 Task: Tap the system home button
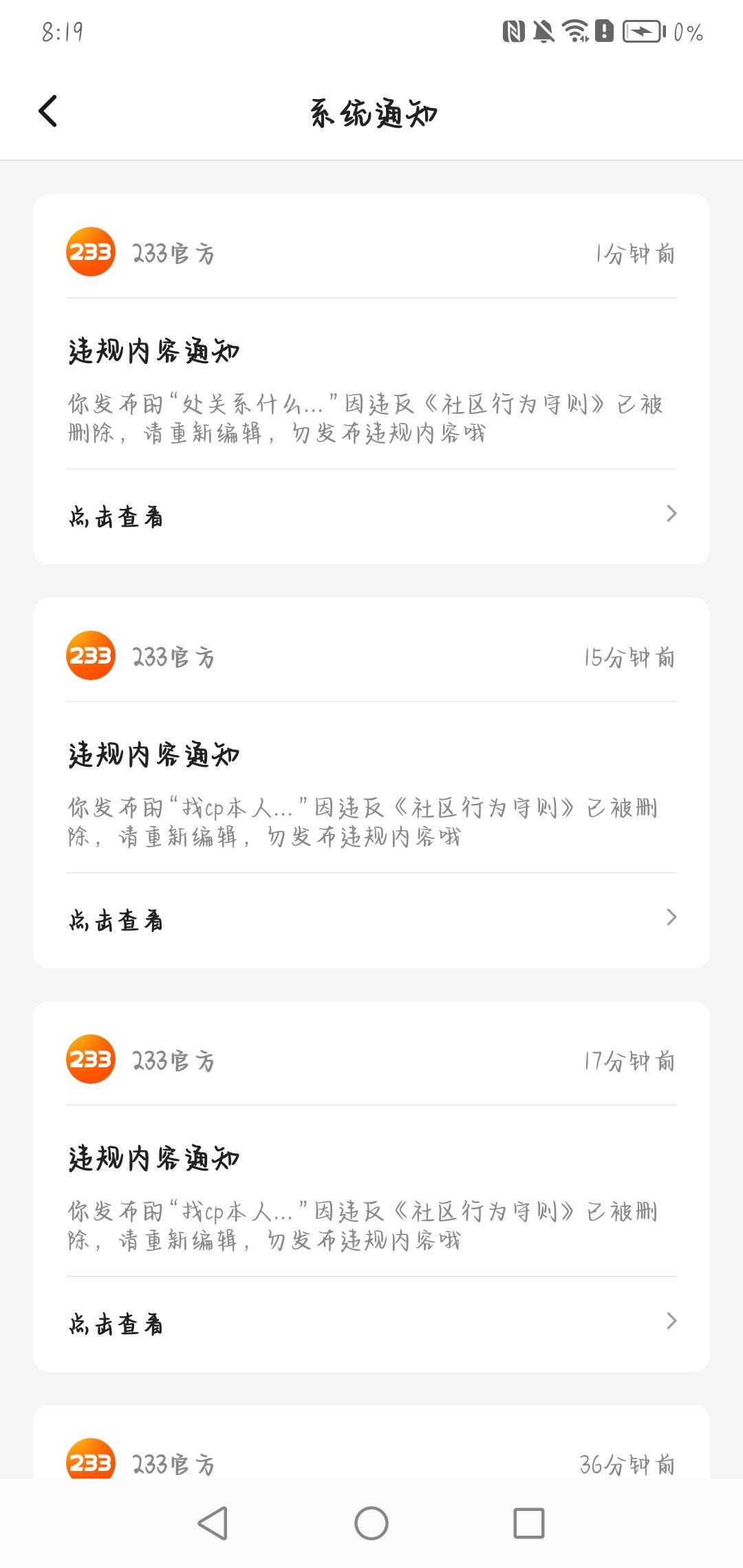[x=371, y=1523]
